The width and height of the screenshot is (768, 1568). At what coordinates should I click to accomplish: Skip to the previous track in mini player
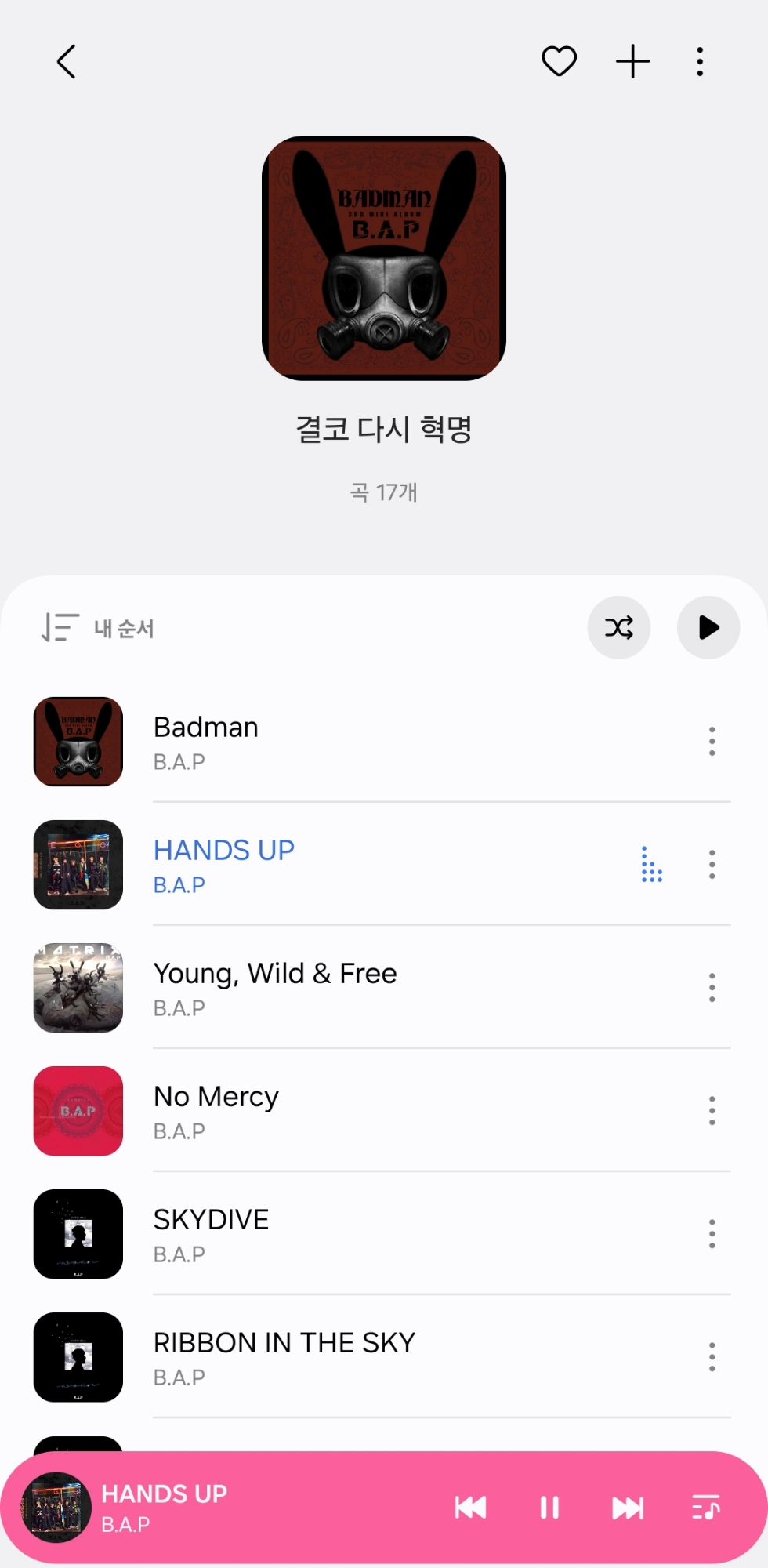tap(471, 1507)
